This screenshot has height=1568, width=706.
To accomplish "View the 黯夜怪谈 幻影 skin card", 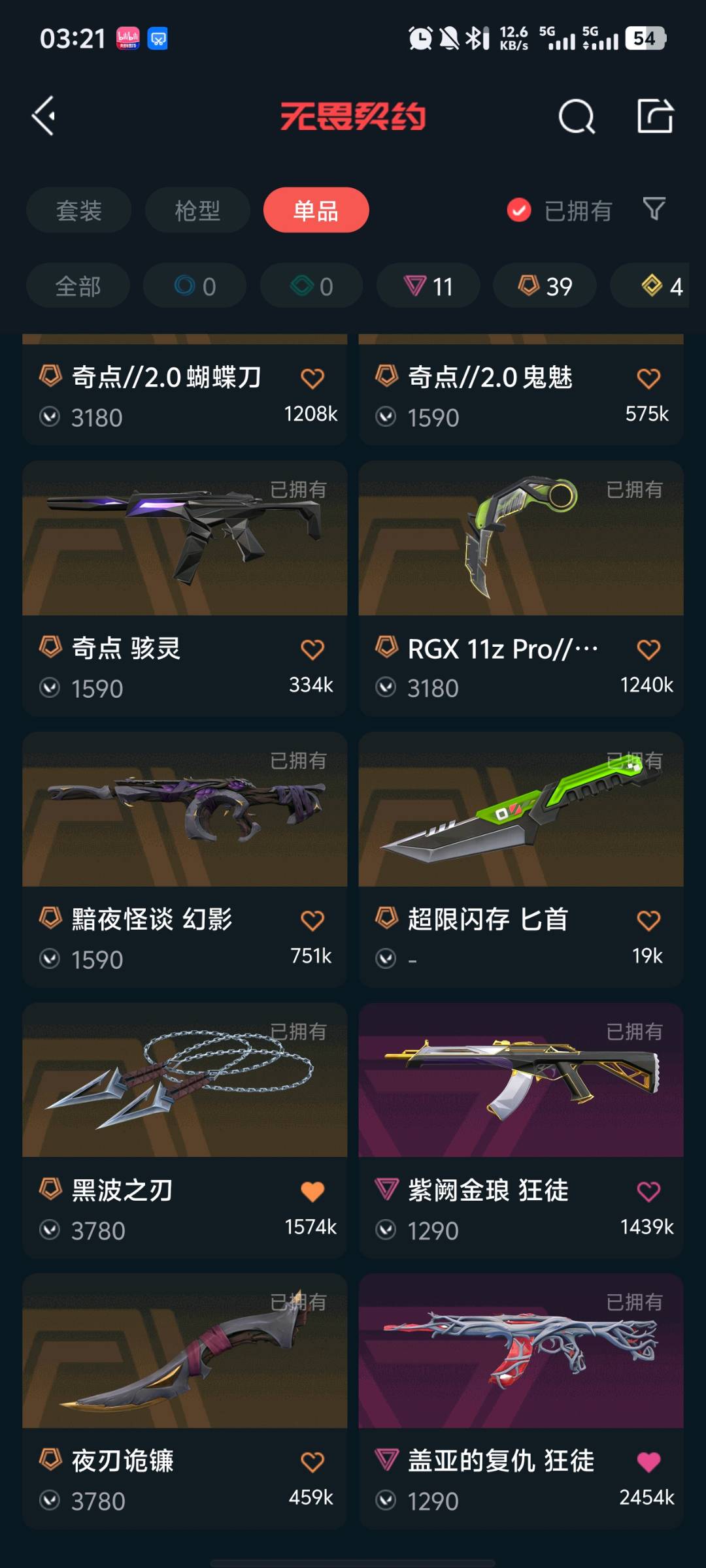I will pos(184,859).
